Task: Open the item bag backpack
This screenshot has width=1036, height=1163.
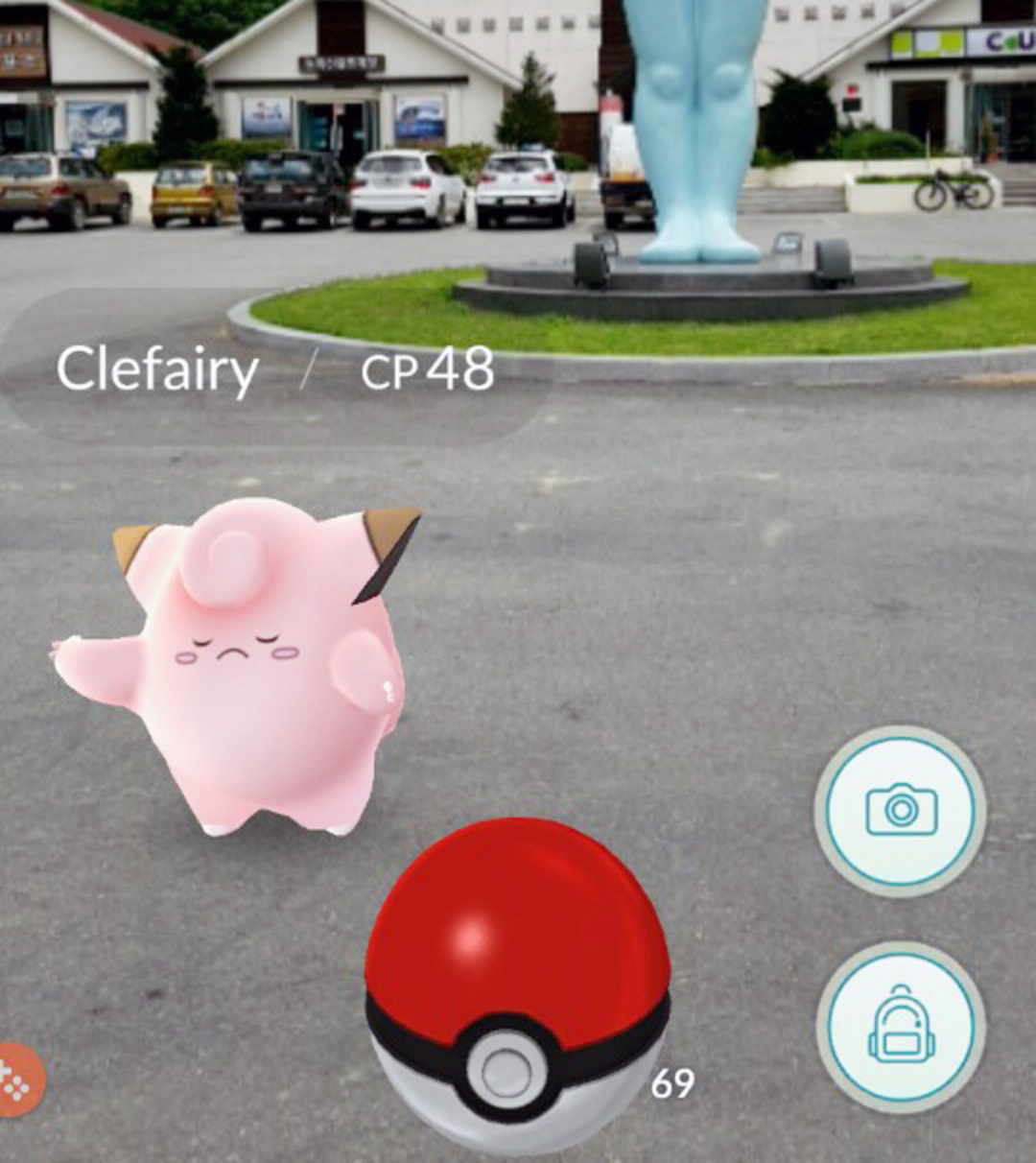Action: pos(900,1027)
